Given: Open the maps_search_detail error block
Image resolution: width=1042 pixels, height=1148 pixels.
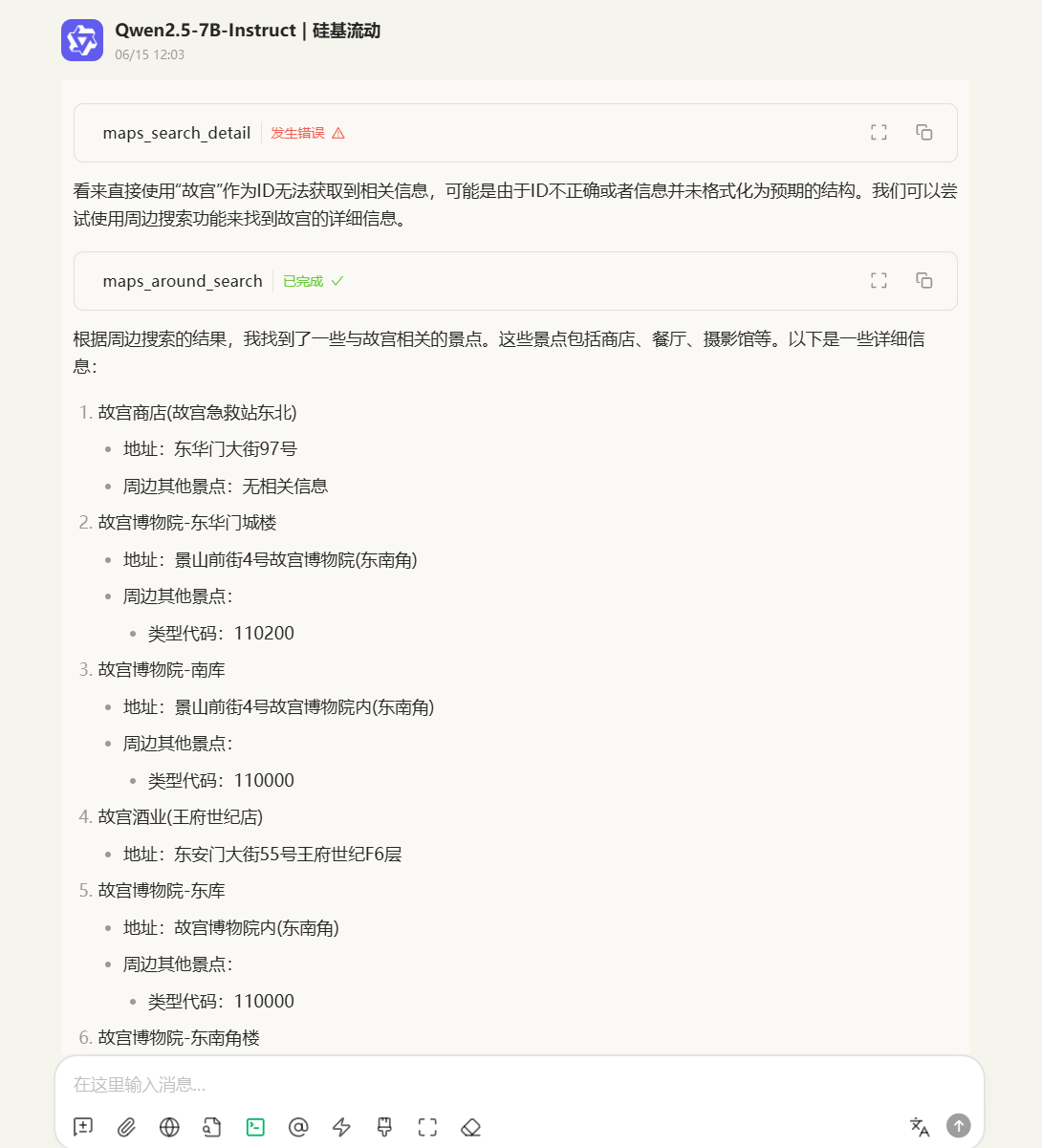Looking at the screenshot, I should (x=177, y=133).
